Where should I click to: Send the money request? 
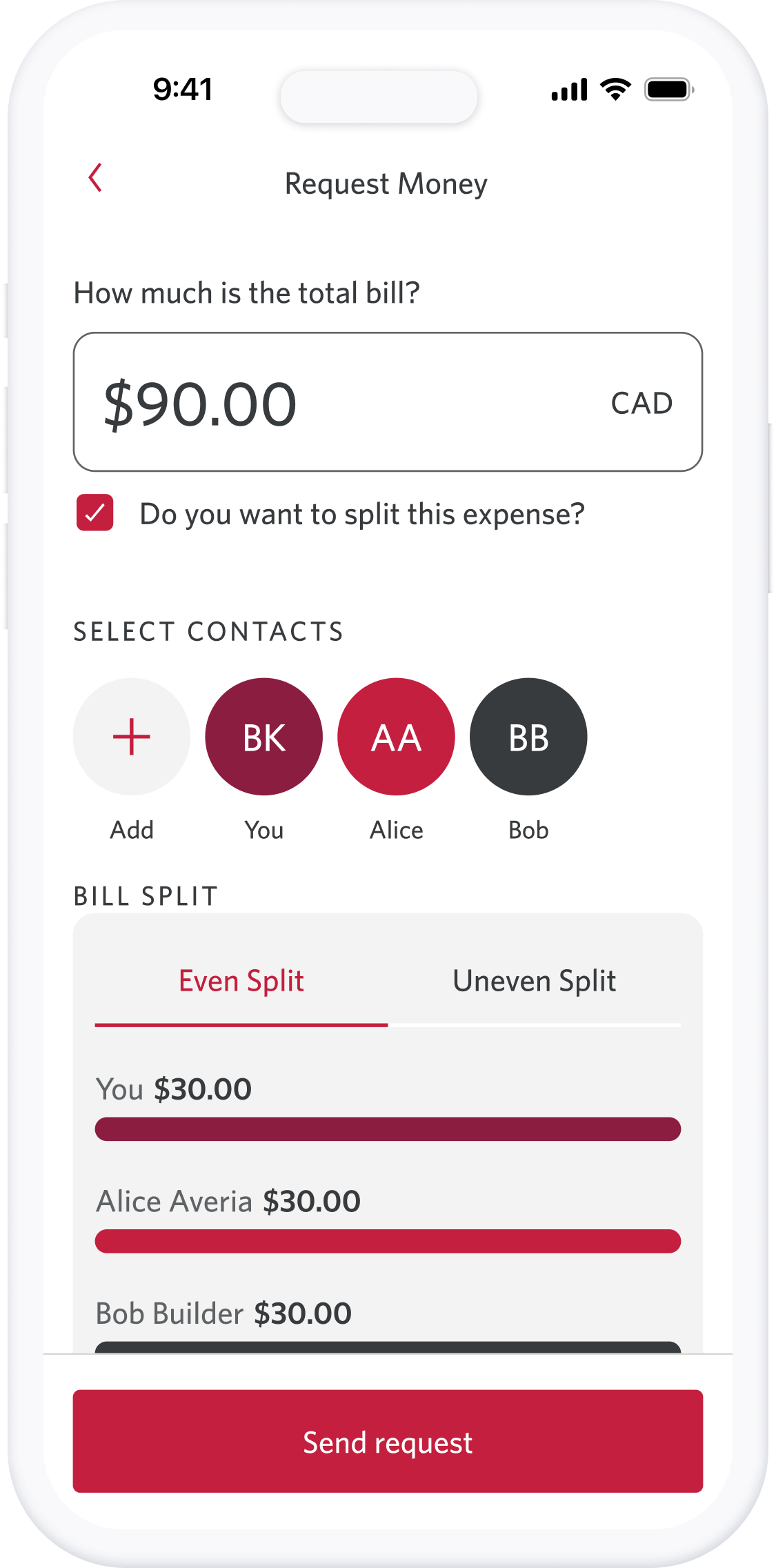coord(388,1441)
